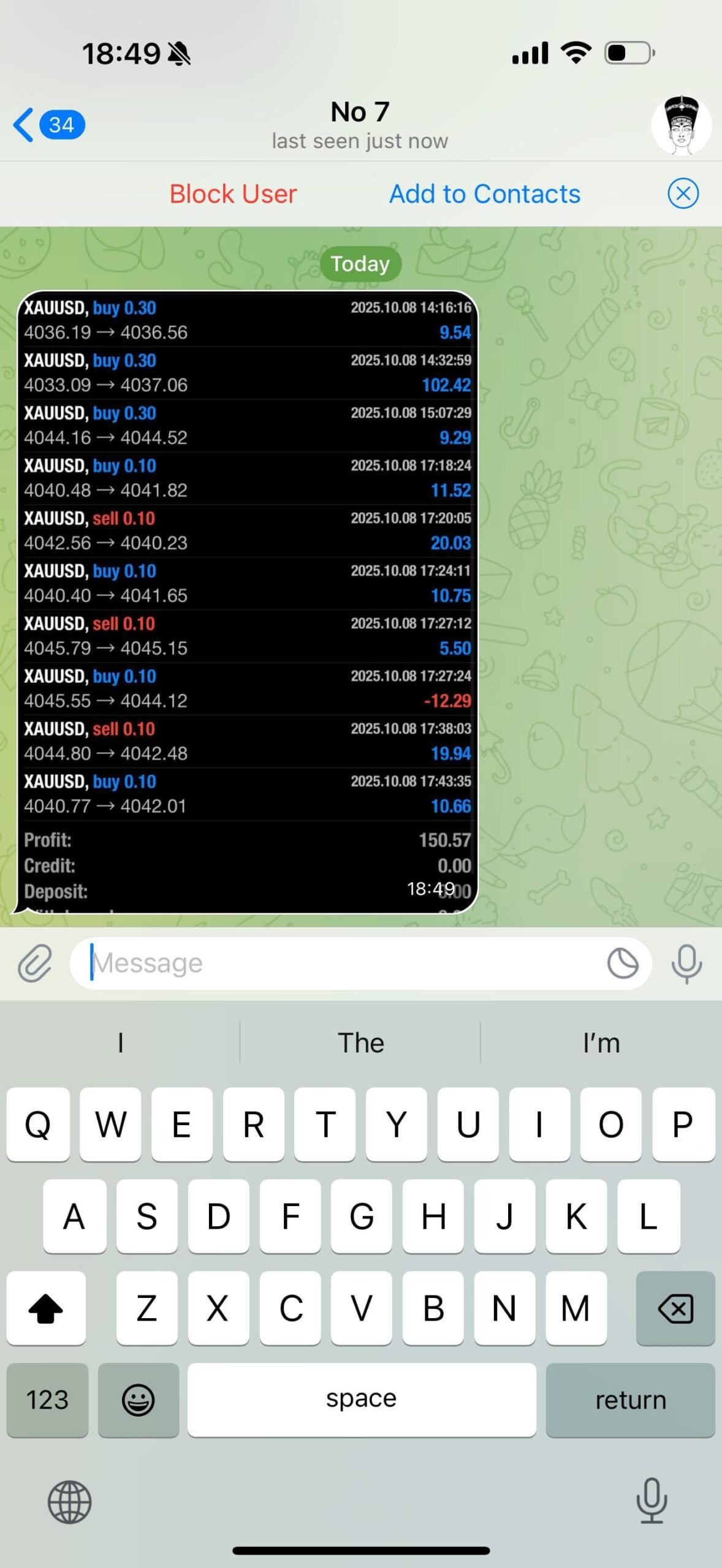Add No 7 to Contacts
The height and width of the screenshot is (1568, 722).
pyautogui.click(x=485, y=194)
